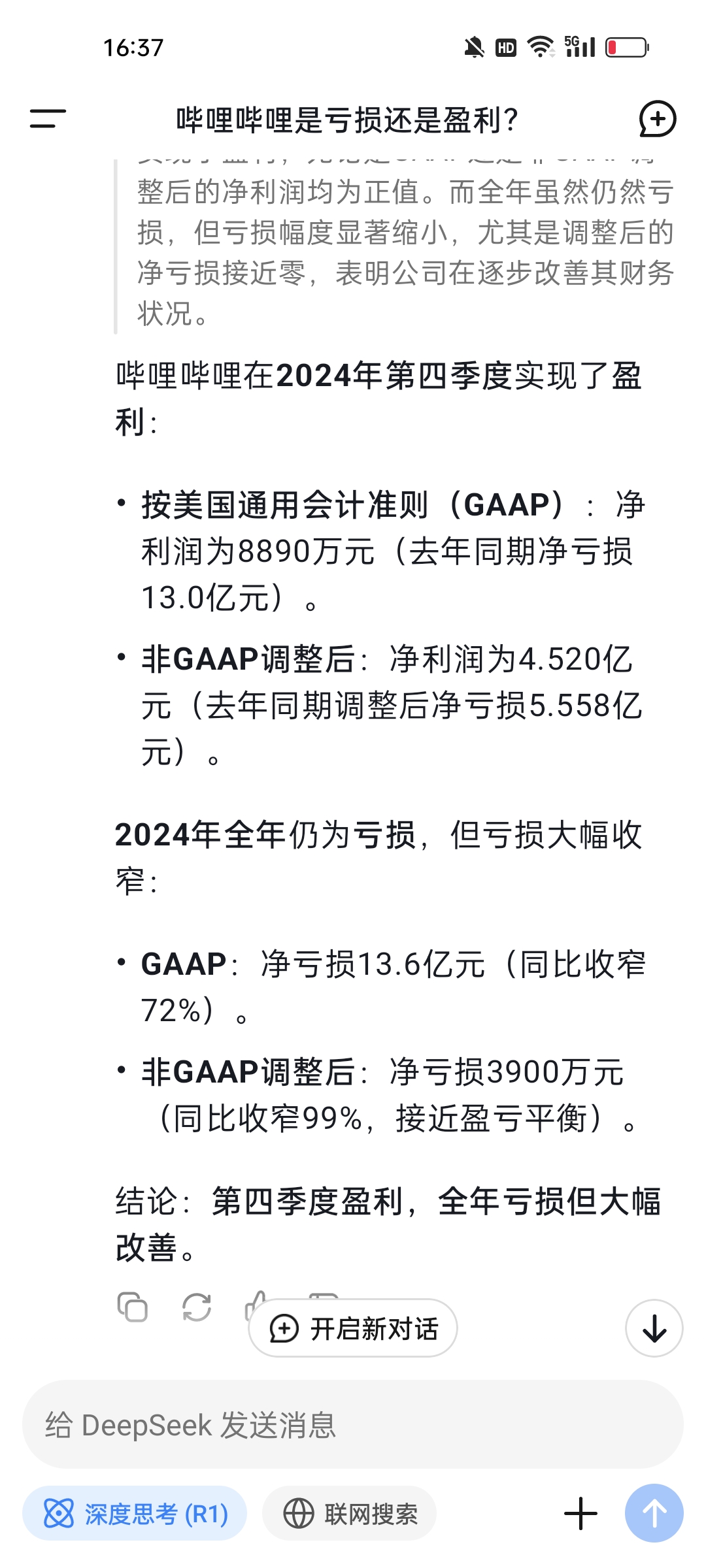Open the plus attachment menu
This screenshot has height=1568, width=706.
click(580, 1514)
